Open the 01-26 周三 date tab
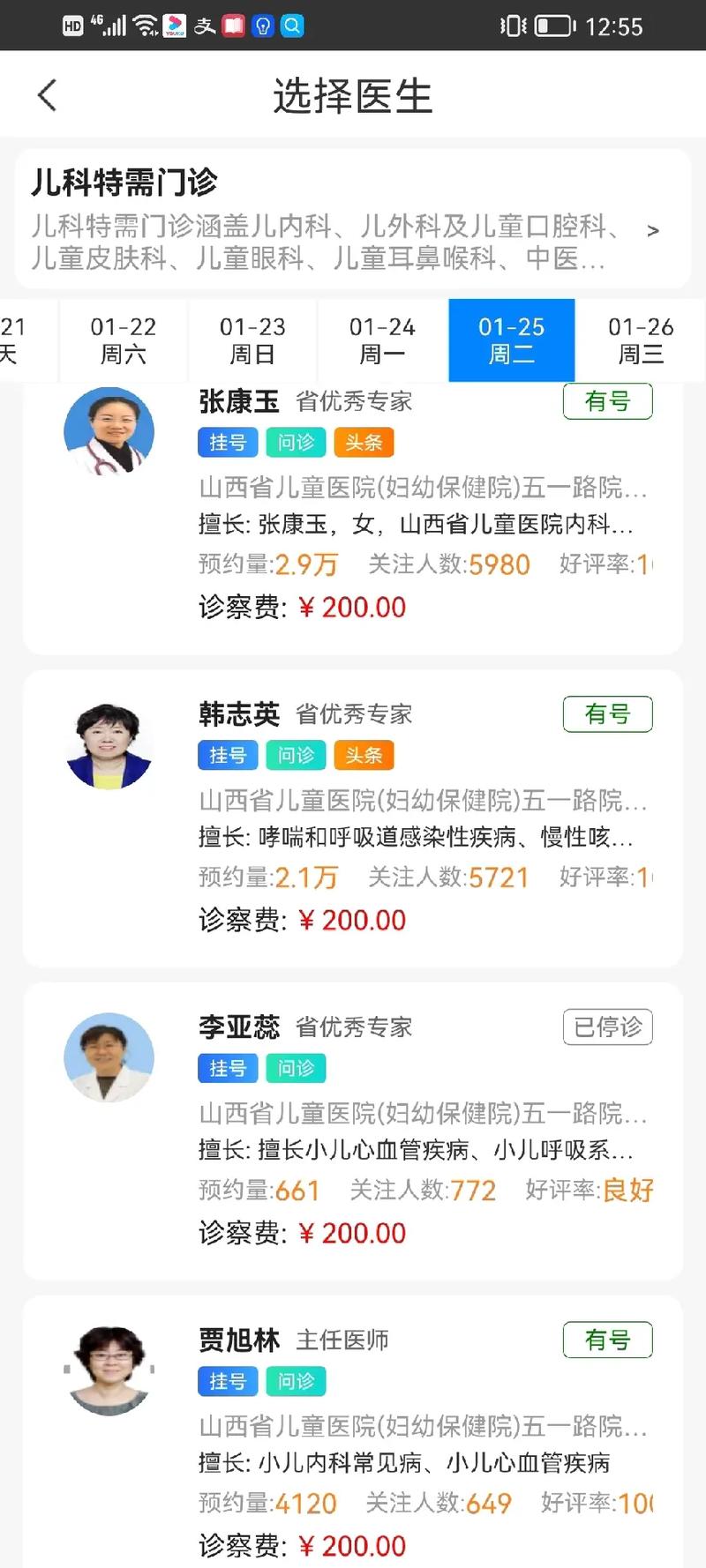706x1568 pixels. point(640,340)
